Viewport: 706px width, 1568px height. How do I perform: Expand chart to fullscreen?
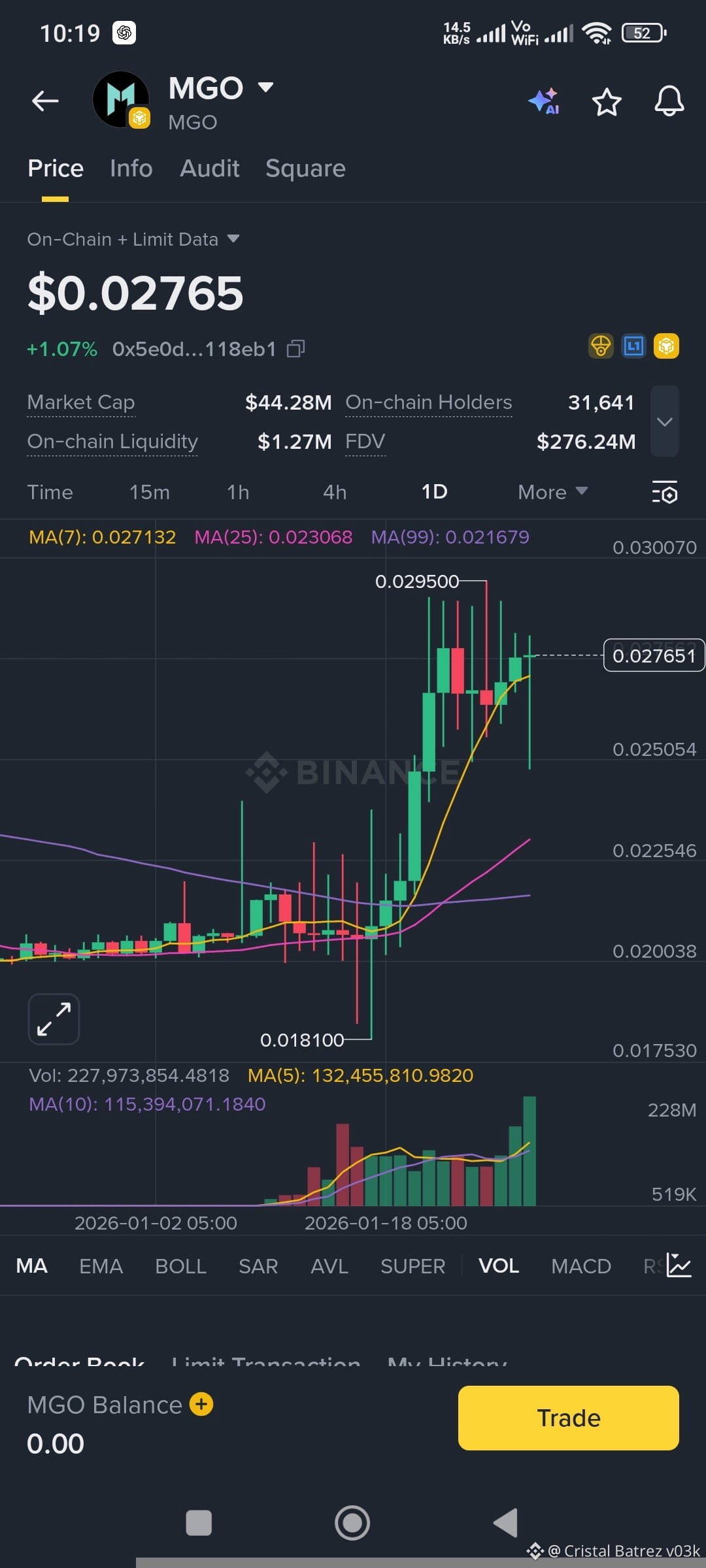(54, 1019)
